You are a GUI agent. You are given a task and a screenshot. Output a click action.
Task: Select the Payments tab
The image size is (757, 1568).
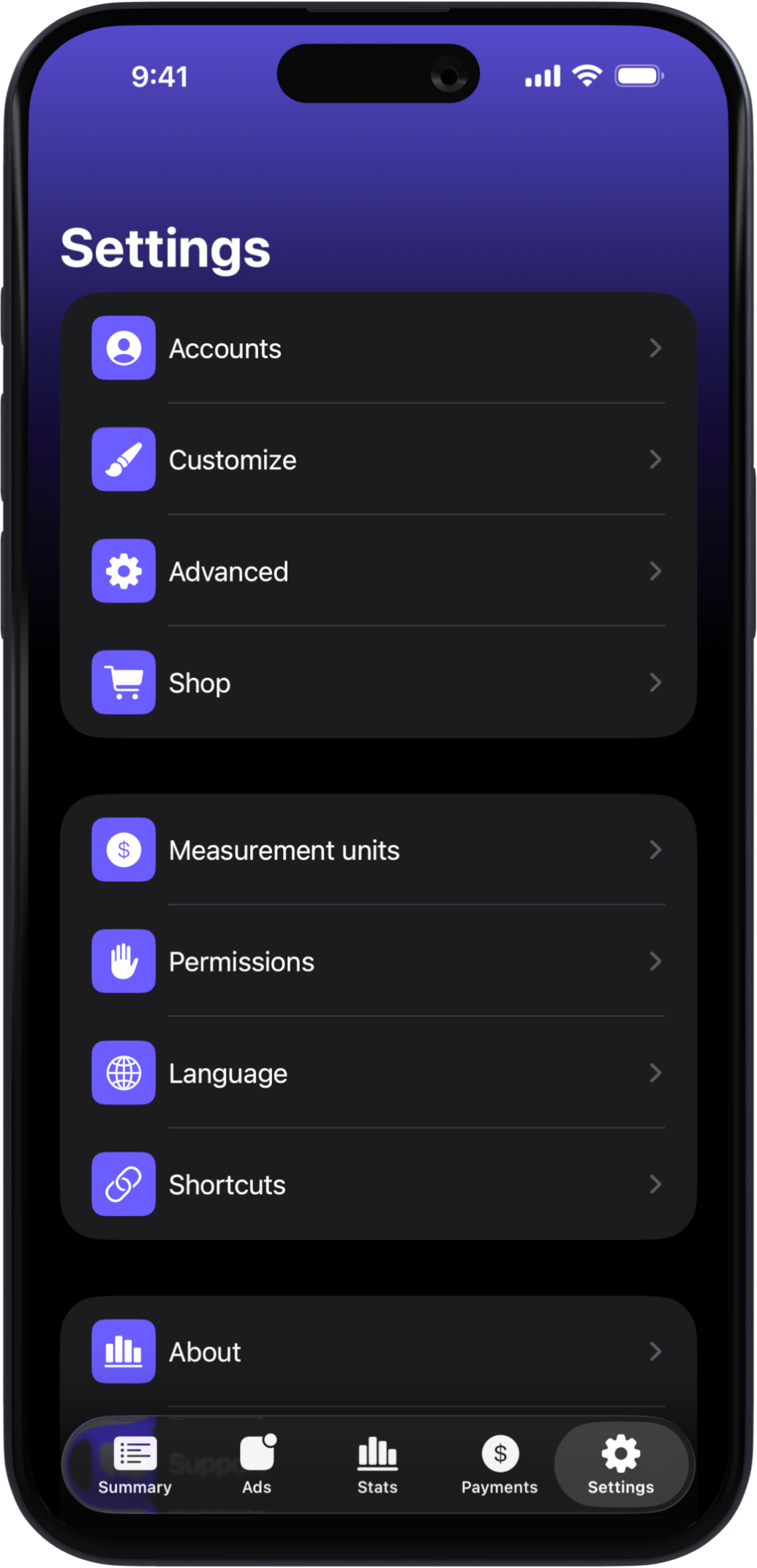(x=500, y=1465)
